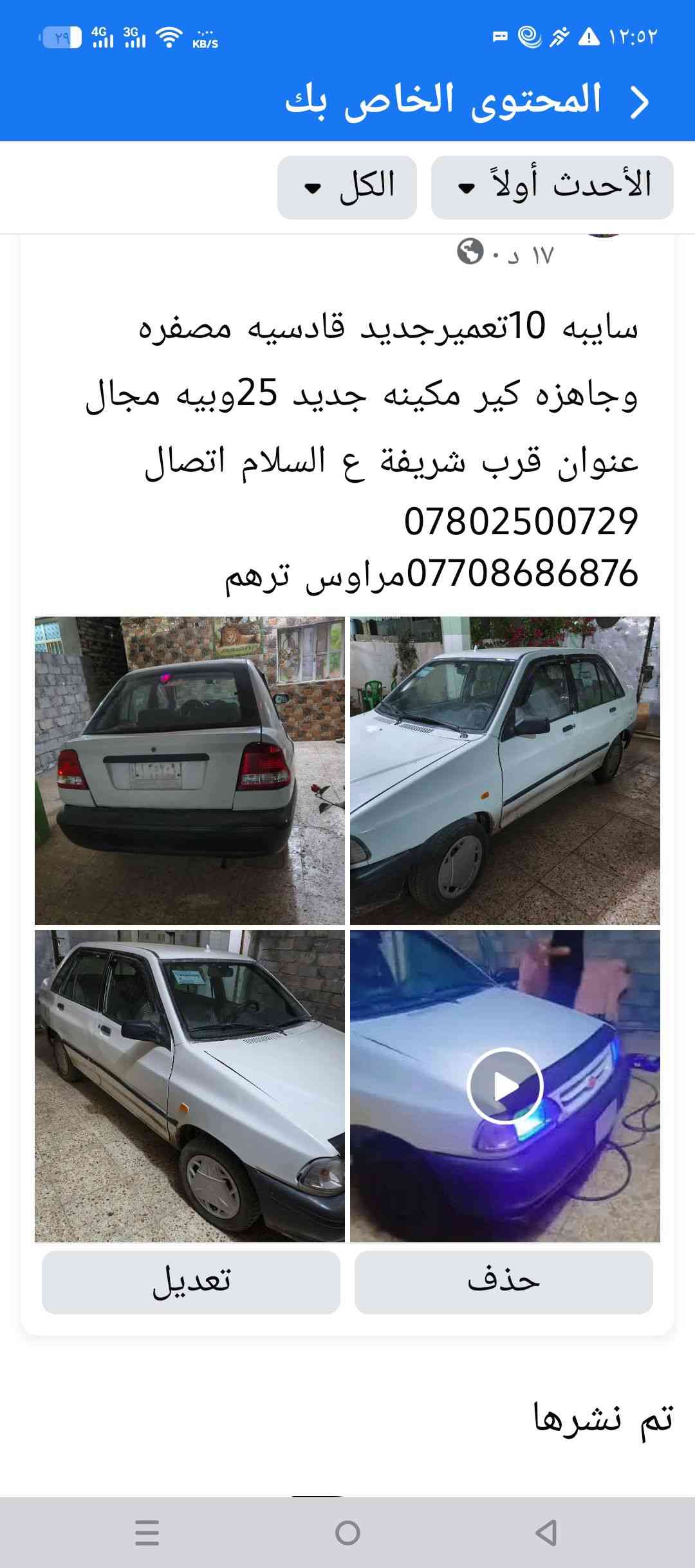Tap حذف to delete the post
This screenshot has height=1568, width=695.
[503, 1282]
